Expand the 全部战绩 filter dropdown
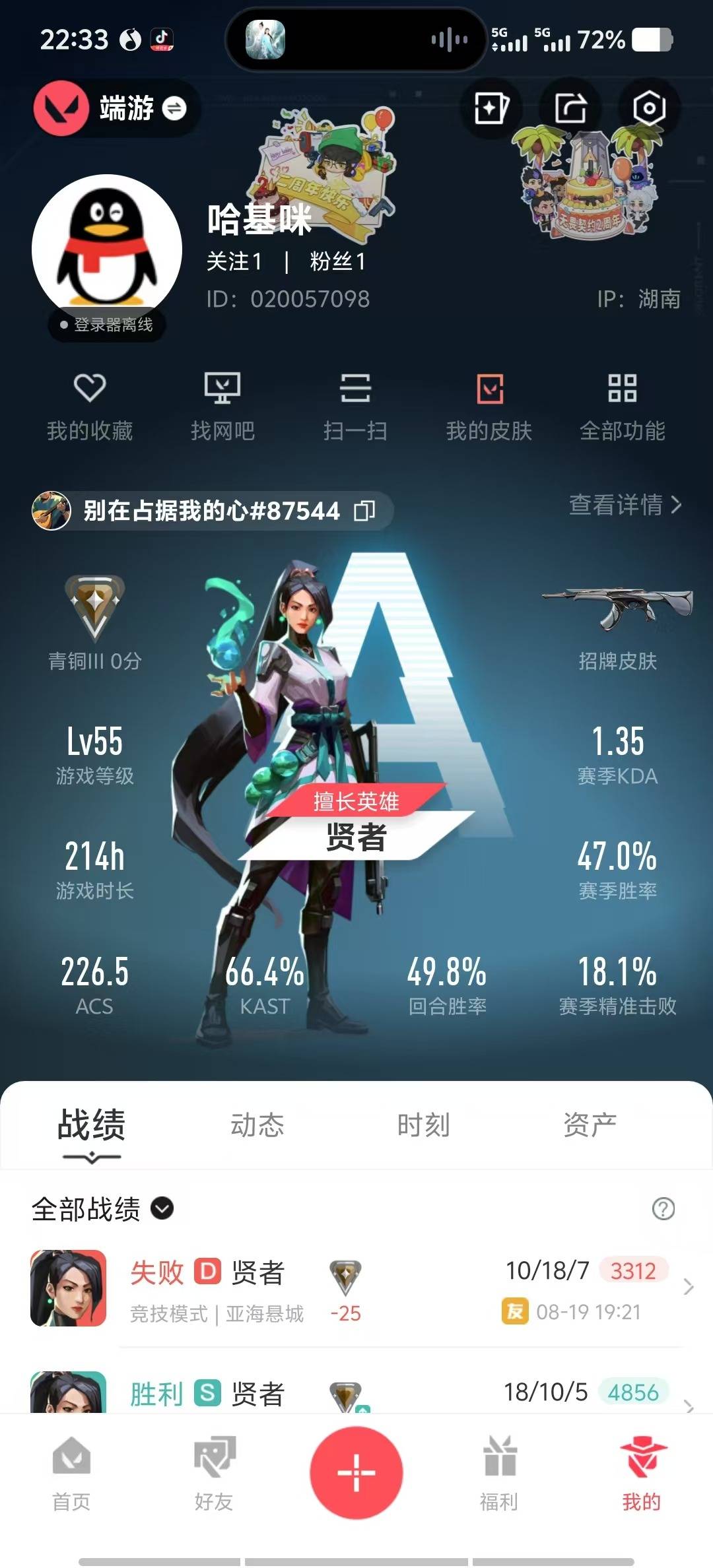The height and width of the screenshot is (1568, 713). (x=103, y=1209)
